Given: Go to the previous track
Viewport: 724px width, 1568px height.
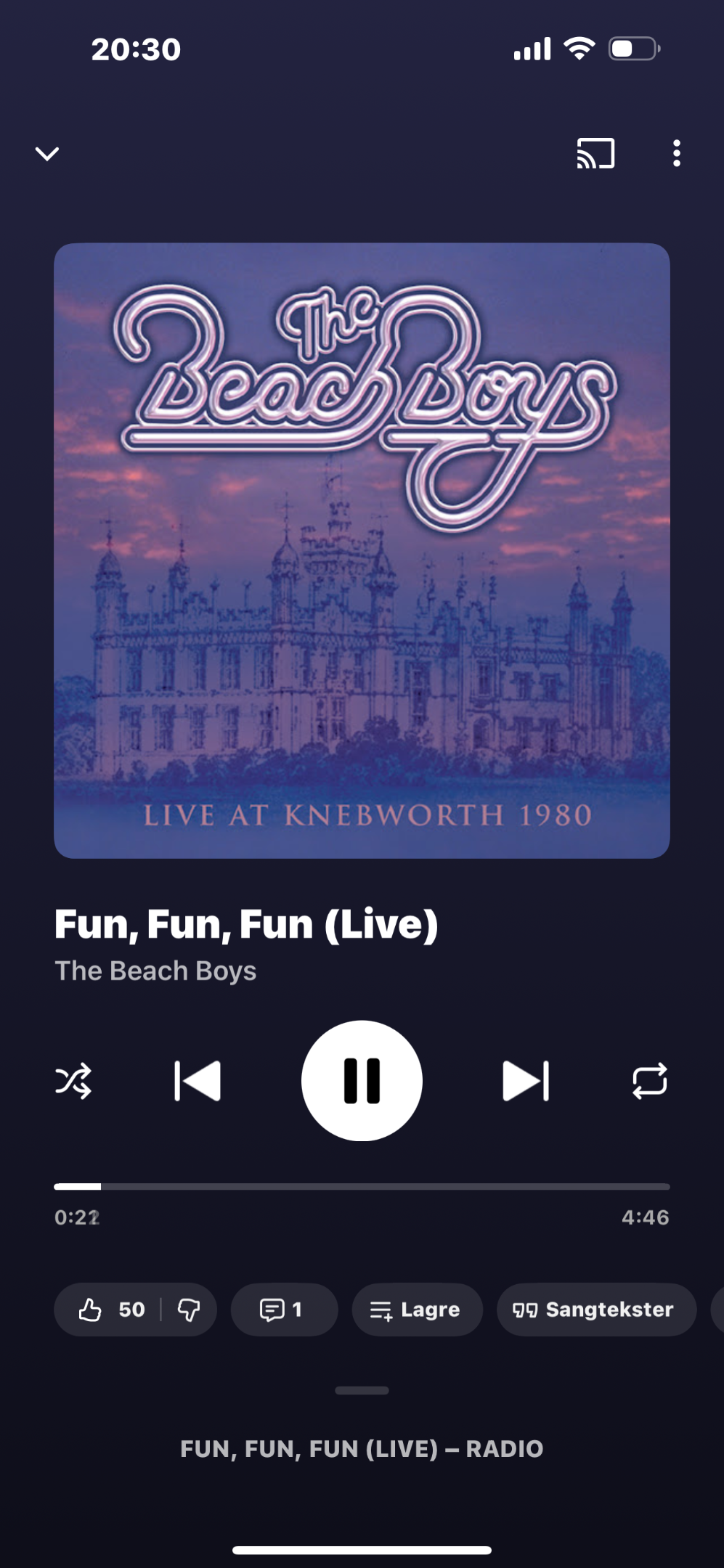Looking at the screenshot, I should pos(198,1081).
